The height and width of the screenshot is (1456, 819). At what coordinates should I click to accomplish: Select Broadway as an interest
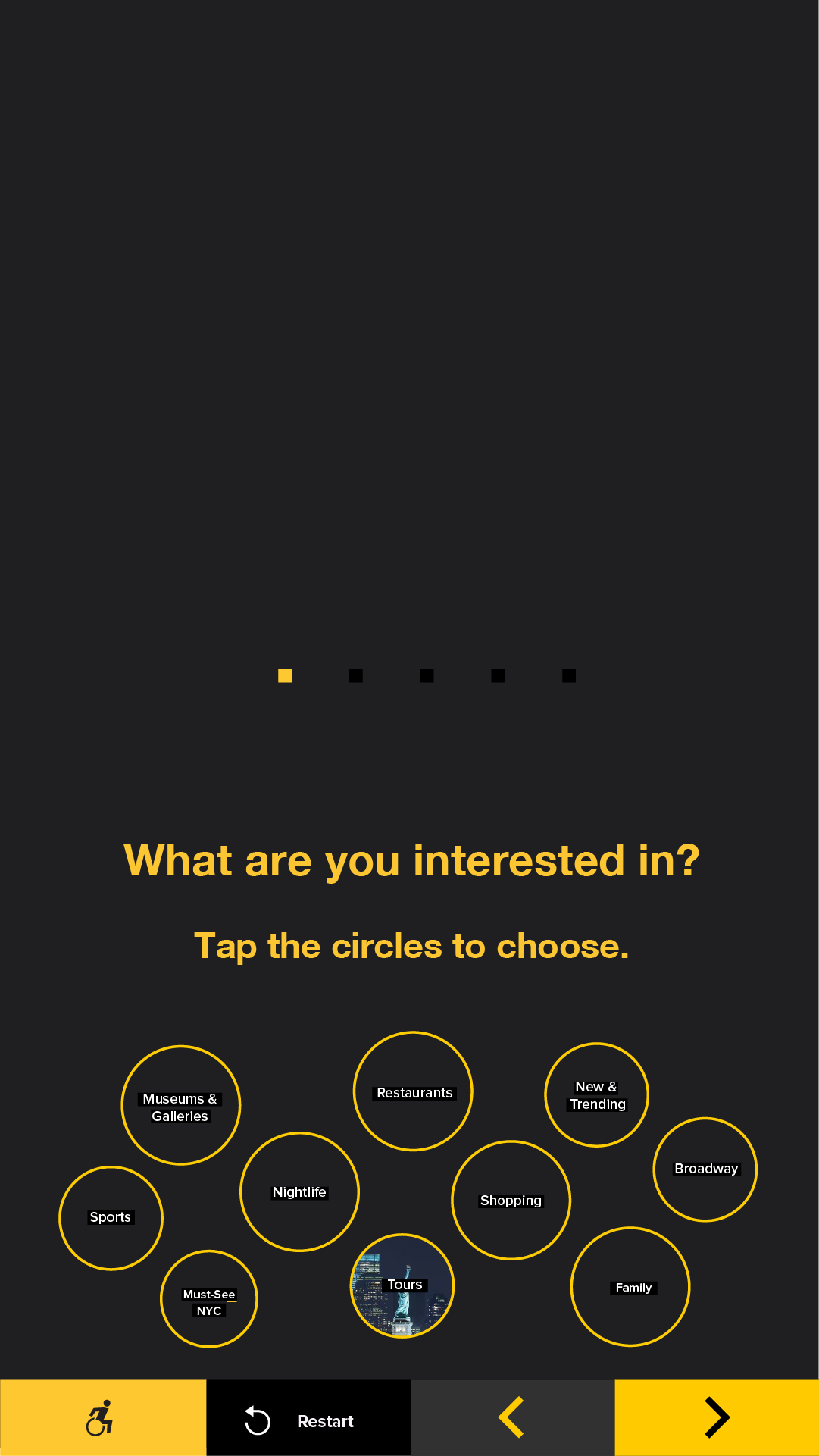(x=705, y=1169)
